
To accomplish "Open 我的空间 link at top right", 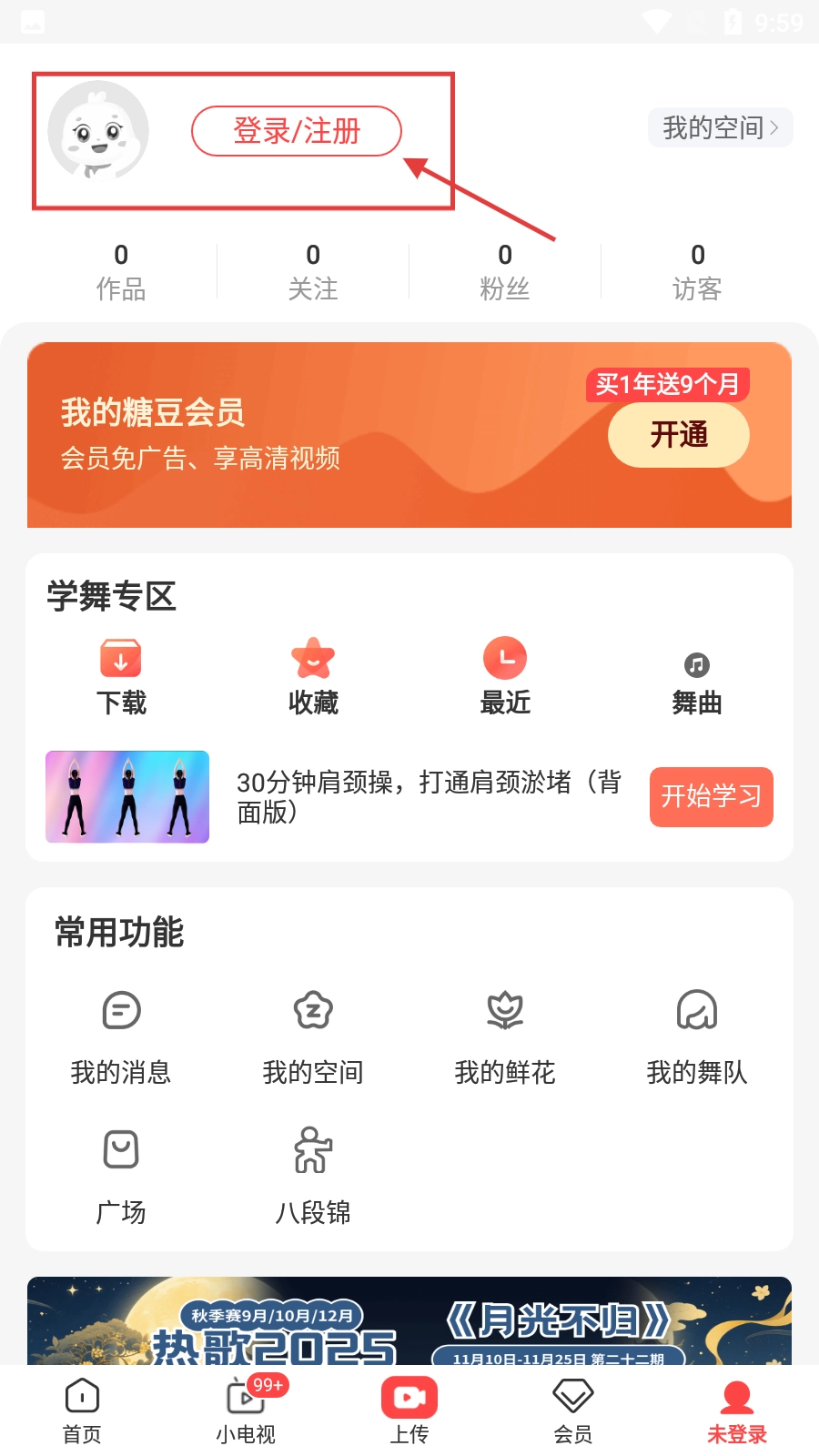I will [720, 127].
